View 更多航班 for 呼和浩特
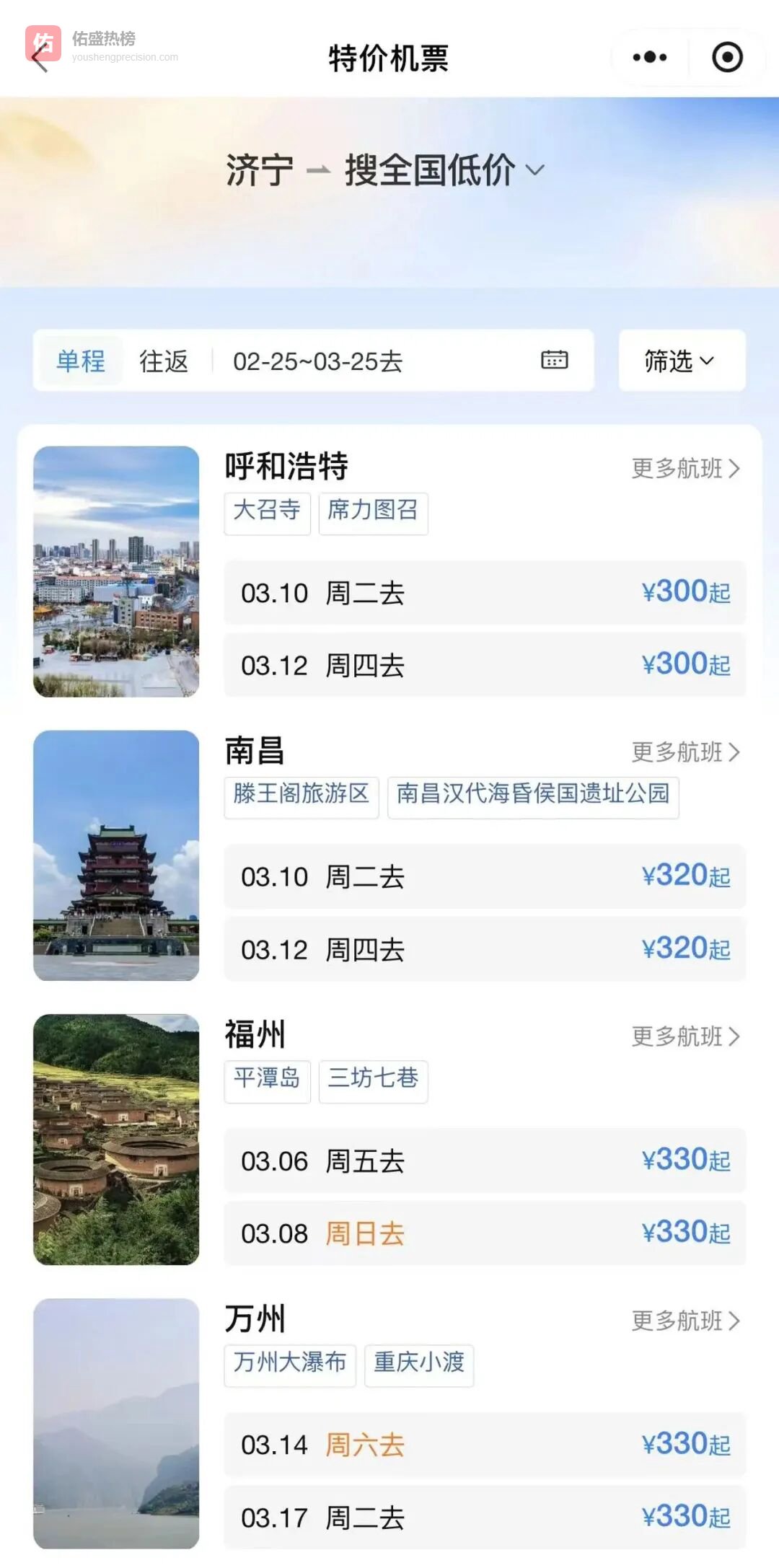Viewport: 779px width, 1568px height. [x=685, y=469]
